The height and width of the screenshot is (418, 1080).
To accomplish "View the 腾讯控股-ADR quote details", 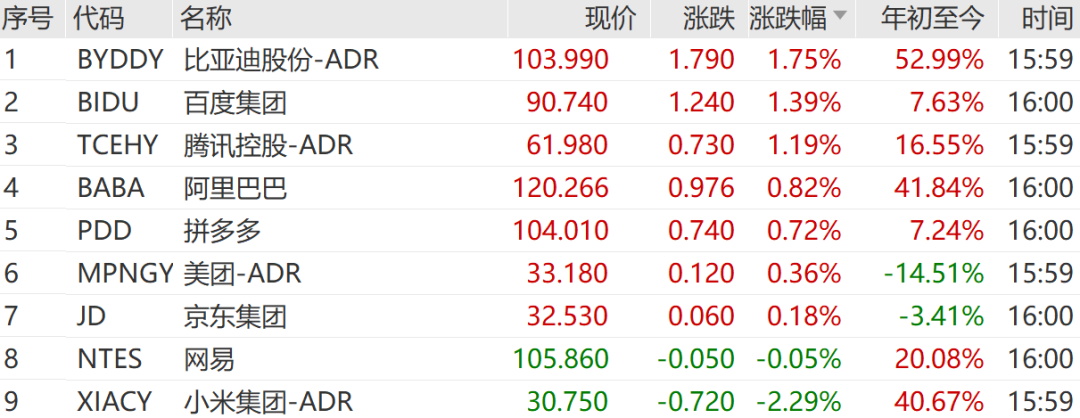I will point(268,145).
